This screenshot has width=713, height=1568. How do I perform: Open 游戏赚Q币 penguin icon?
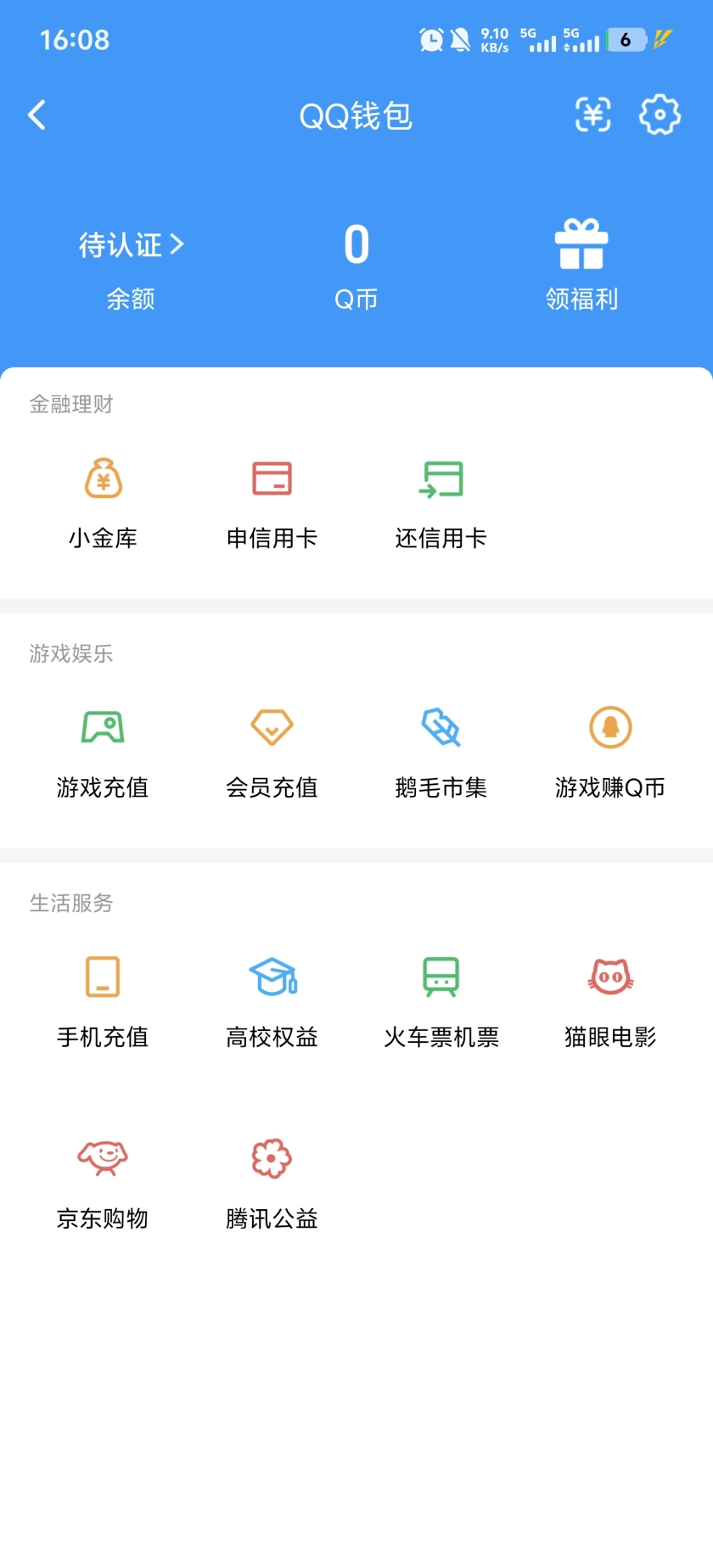(x=609, y=728)
